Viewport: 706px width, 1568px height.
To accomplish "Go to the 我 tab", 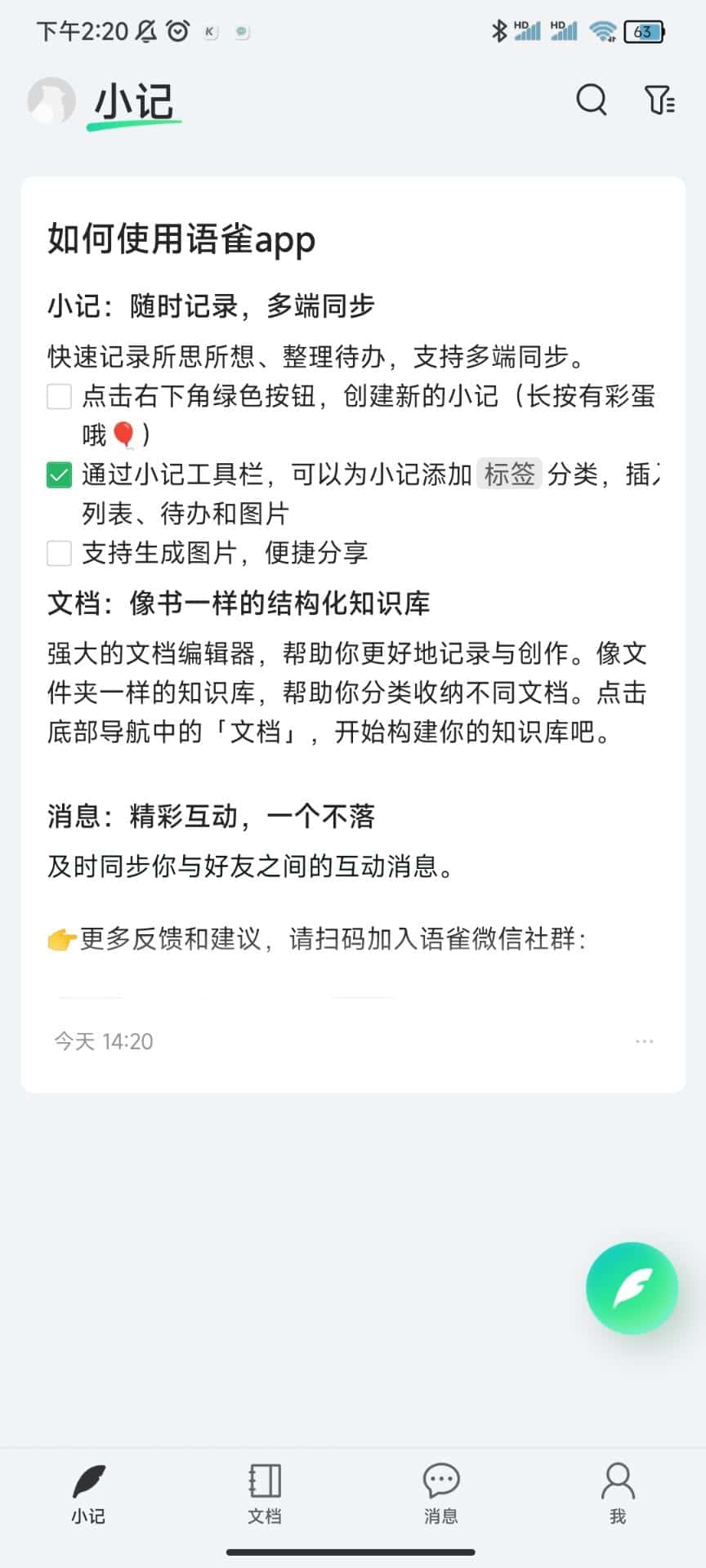I will [x=618, y=1494].
